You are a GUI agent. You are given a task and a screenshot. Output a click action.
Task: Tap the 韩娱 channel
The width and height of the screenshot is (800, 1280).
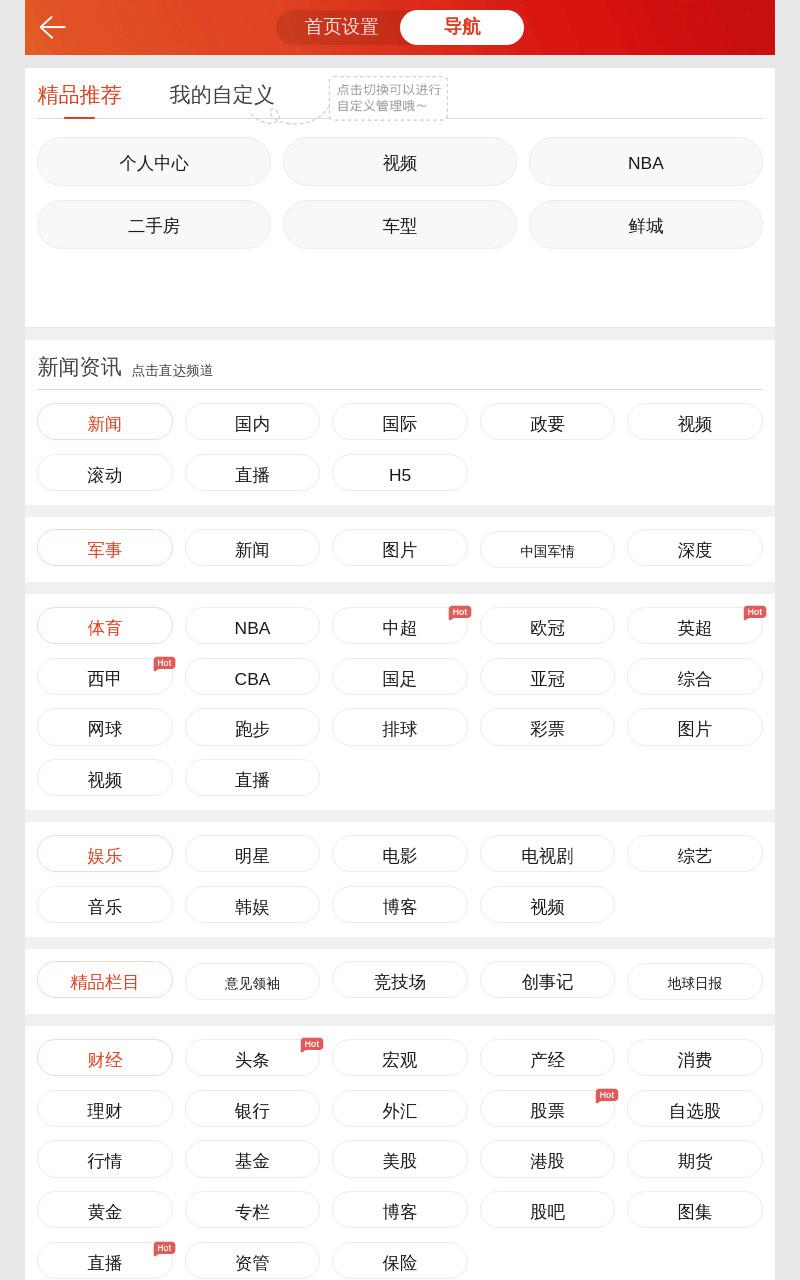252,905
